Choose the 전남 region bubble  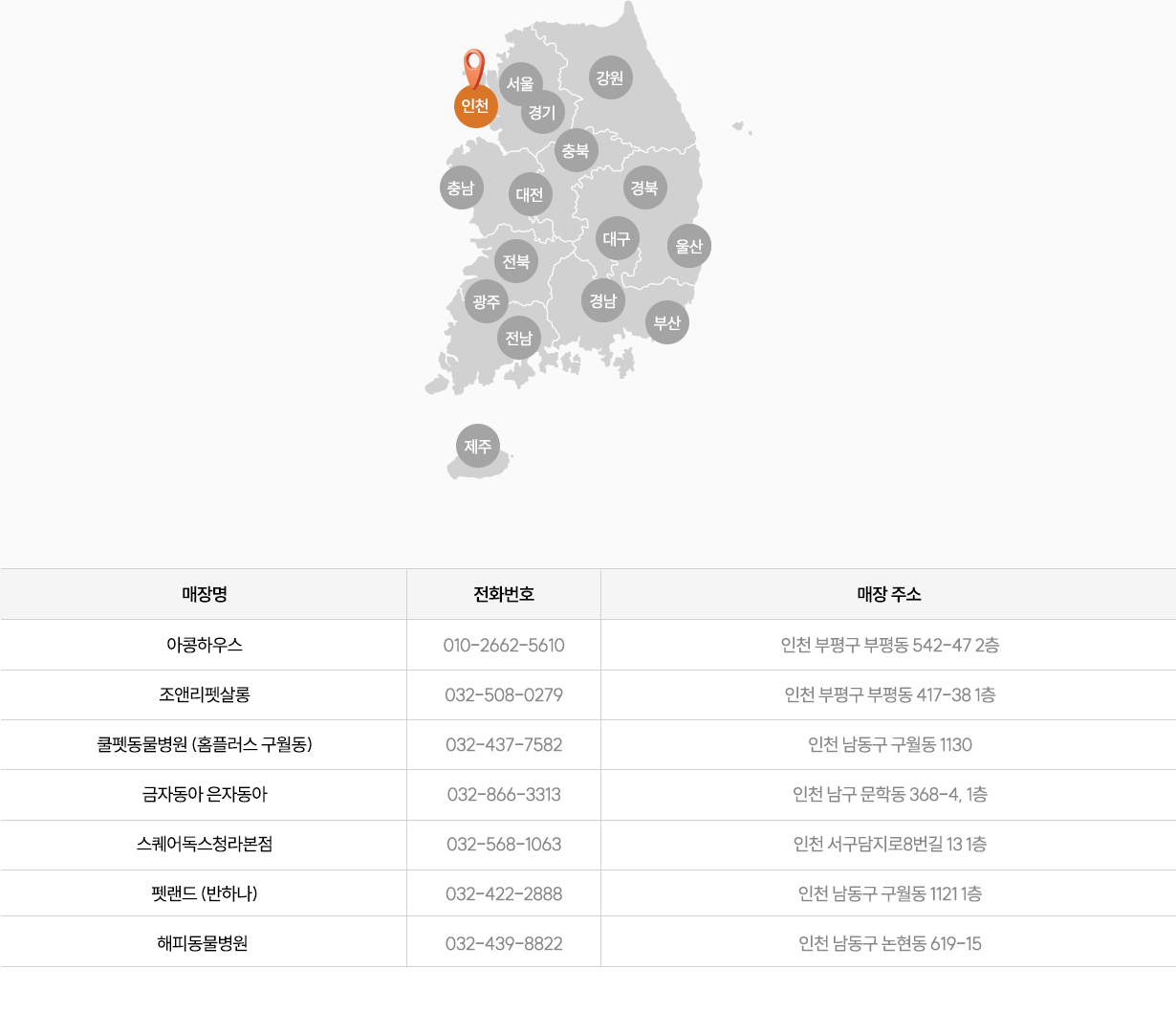pos(519,338)
